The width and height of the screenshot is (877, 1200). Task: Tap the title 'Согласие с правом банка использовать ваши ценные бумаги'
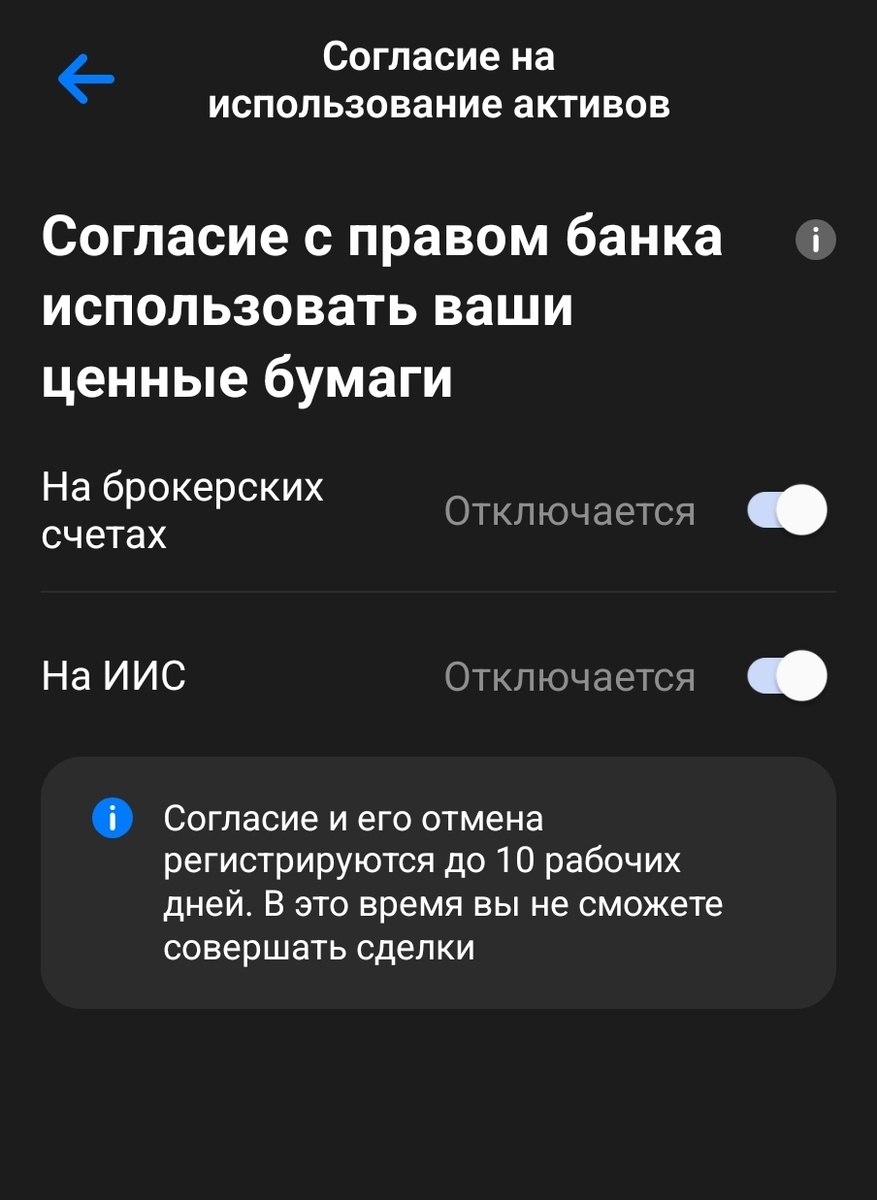click(380, 305)
